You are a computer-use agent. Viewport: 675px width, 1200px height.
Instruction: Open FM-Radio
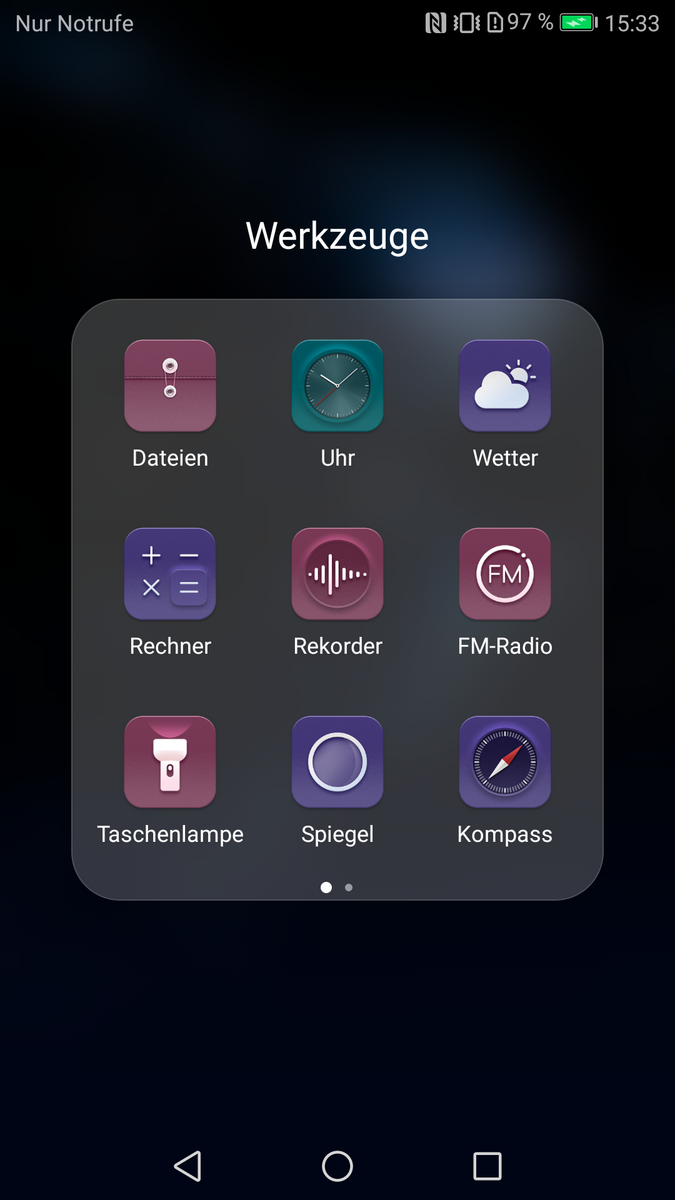click(x=505, y=574)
